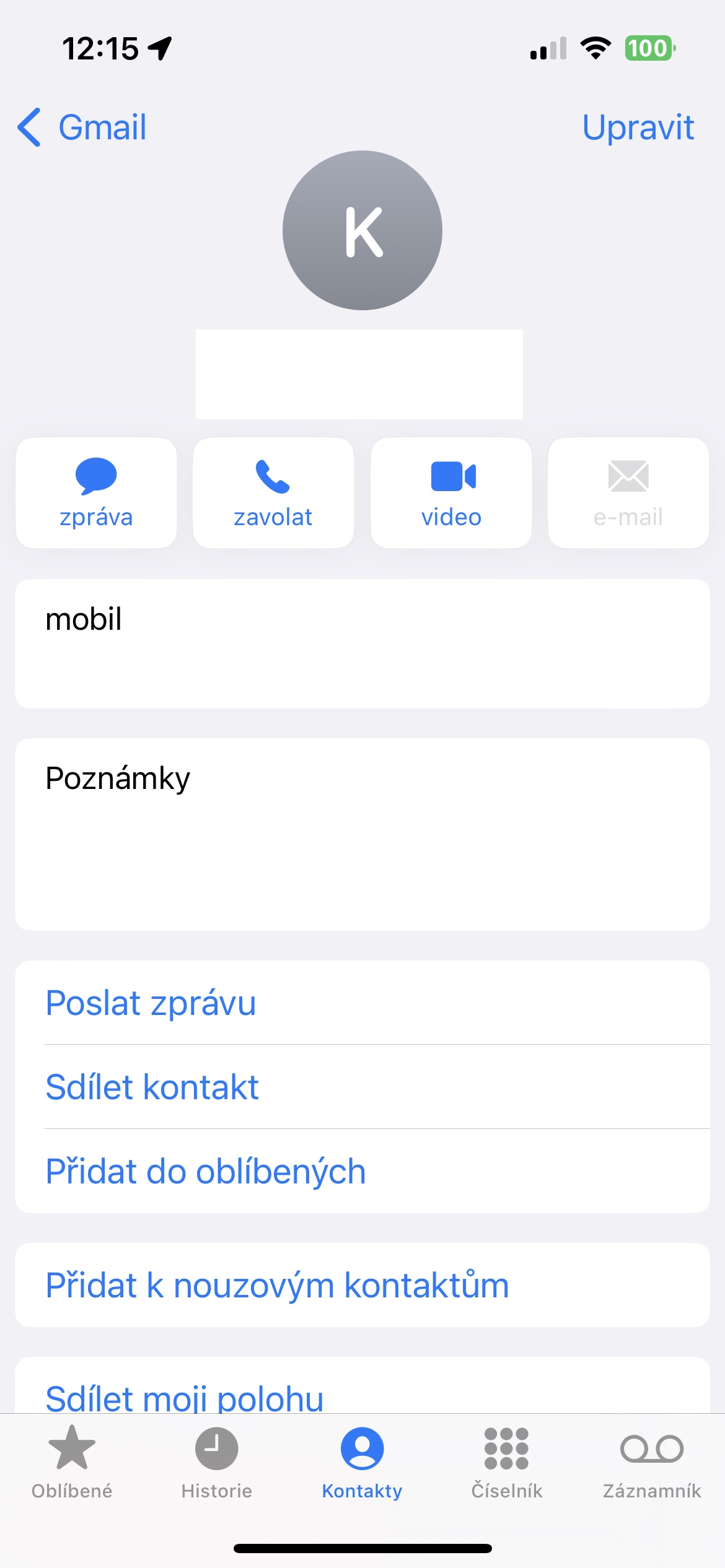Image resolution: width=725 pixels, height=1568 pixels.
Task: Go to the Záznamník voicemail tab
Action: click(x=652, y=1463)
